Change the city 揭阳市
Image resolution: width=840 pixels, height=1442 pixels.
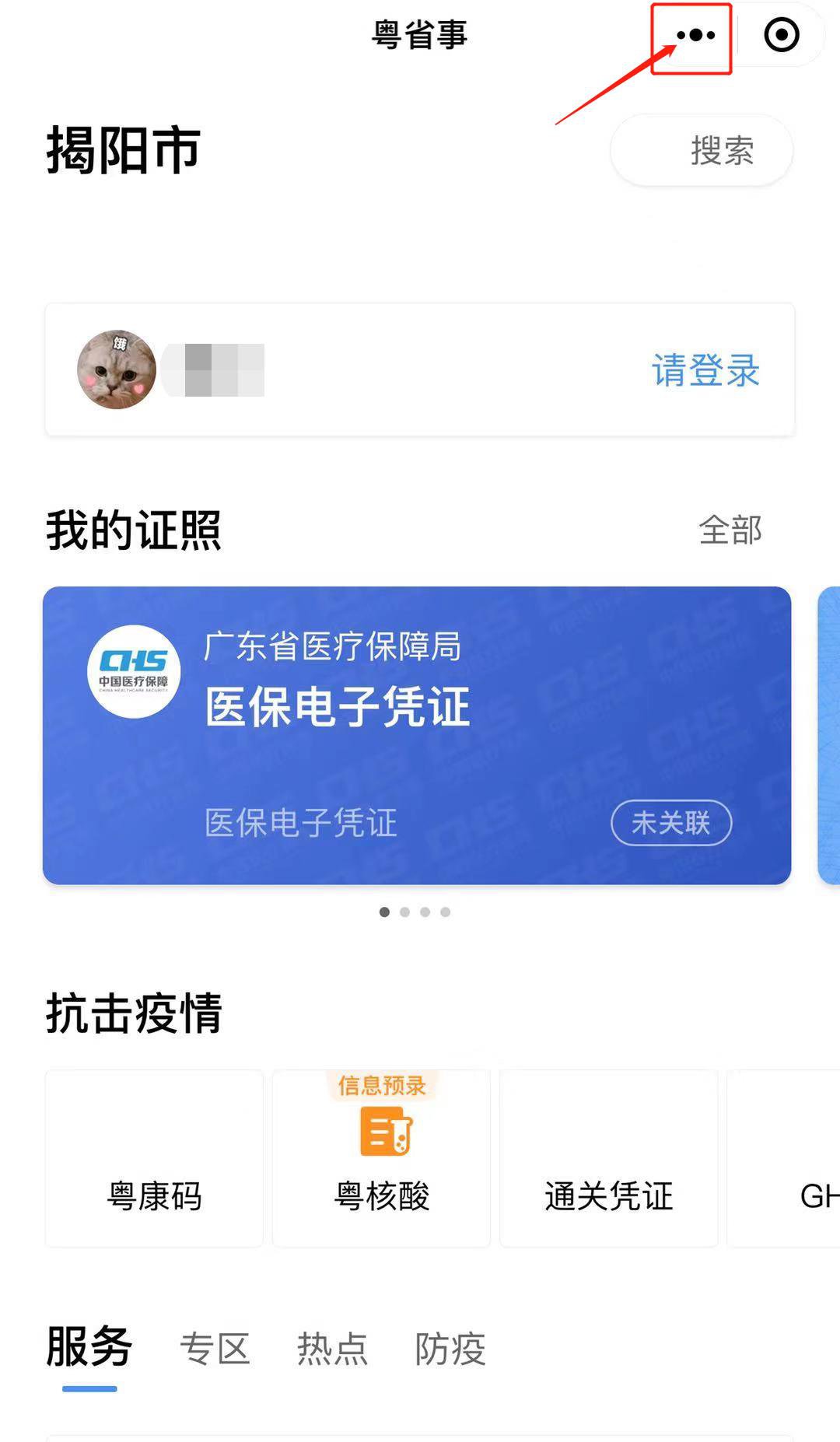pos(124,151)
